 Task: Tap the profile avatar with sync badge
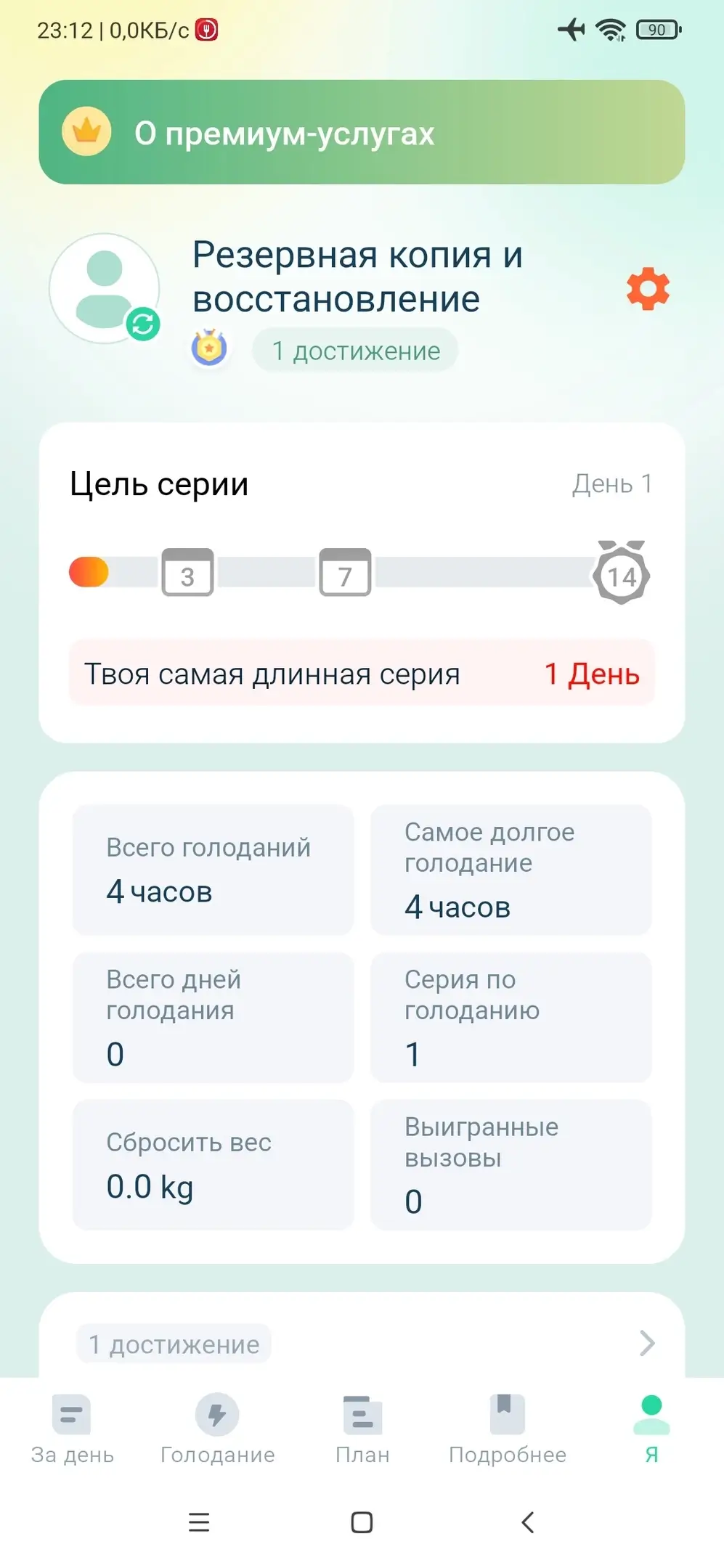pos(105,288)
